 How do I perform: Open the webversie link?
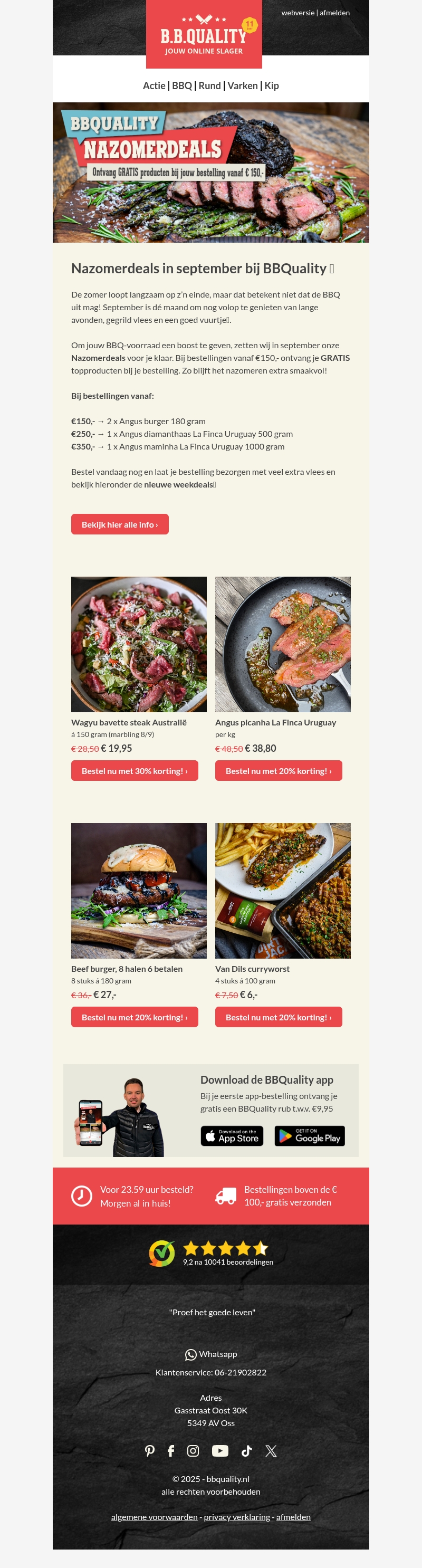click(298, 13)
